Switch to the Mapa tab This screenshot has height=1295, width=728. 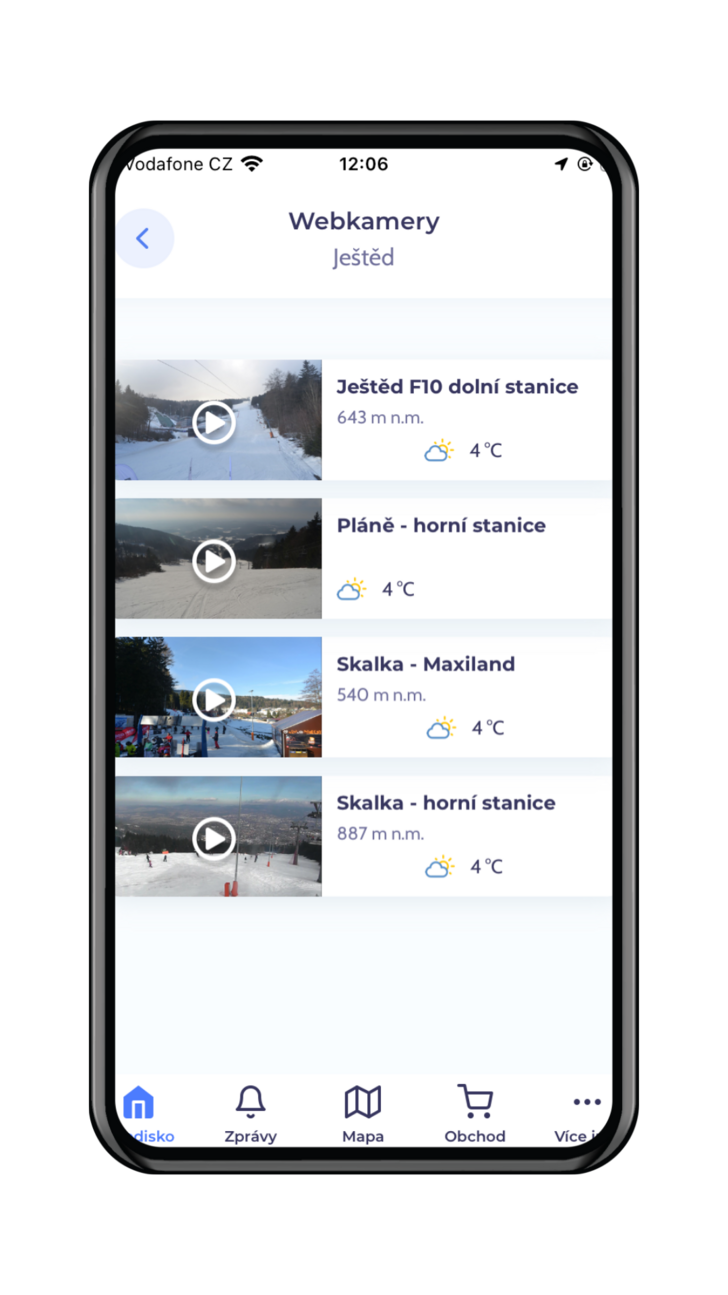[362, 1114]
